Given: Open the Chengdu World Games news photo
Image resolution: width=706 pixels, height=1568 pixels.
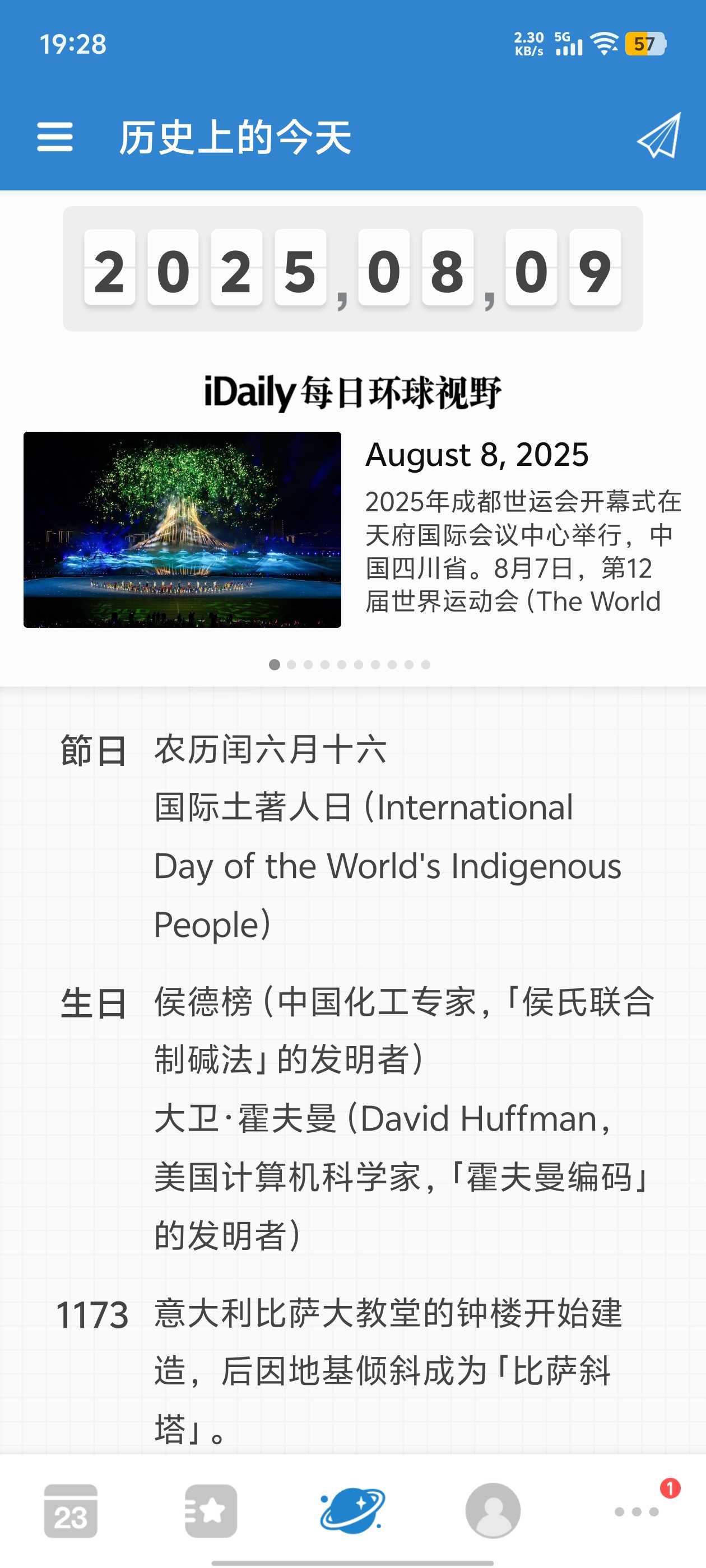Looking at the screenshot, I should [x=182, y=529].
